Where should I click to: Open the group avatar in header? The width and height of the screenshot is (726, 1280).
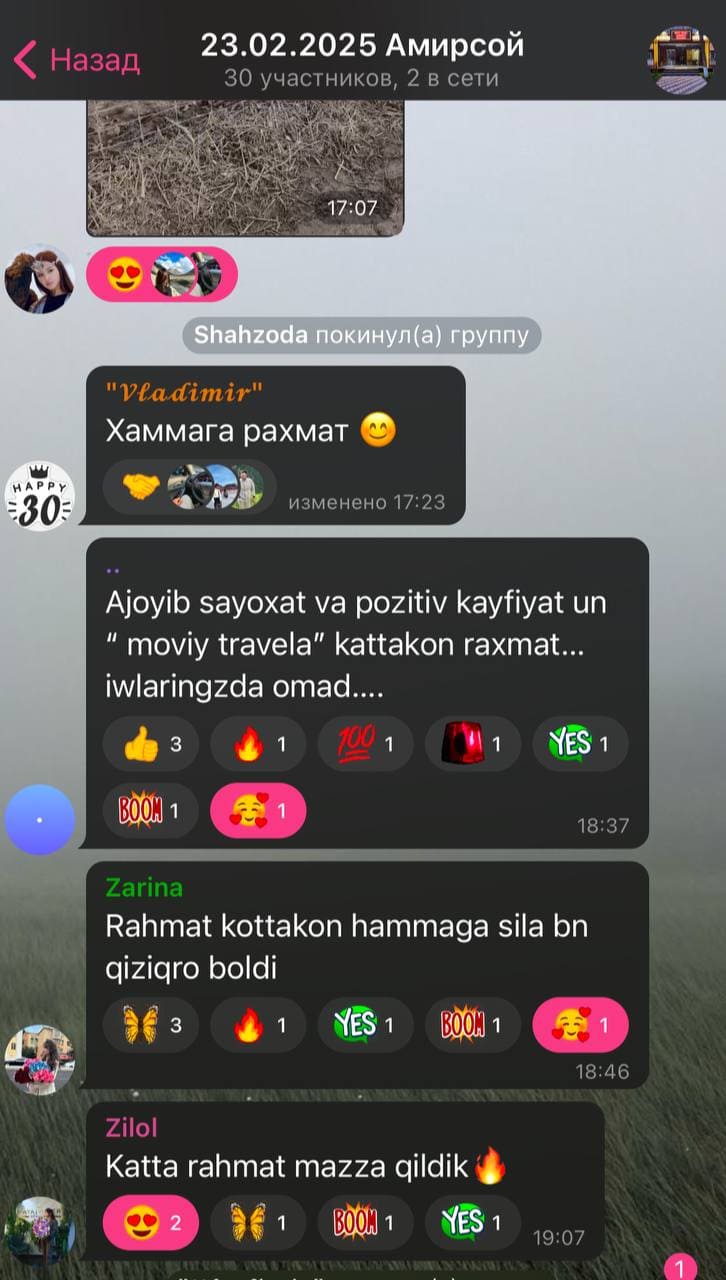(x=682, y=60)
